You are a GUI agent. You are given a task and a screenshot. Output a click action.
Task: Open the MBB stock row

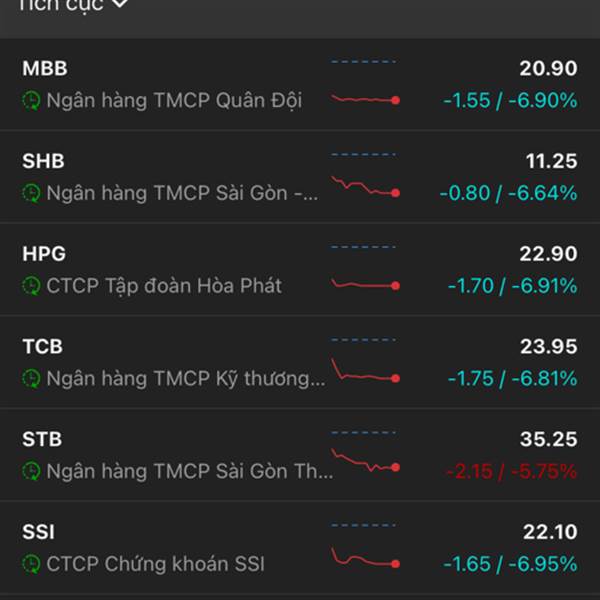pyautogui.click(x=300, y=84)
